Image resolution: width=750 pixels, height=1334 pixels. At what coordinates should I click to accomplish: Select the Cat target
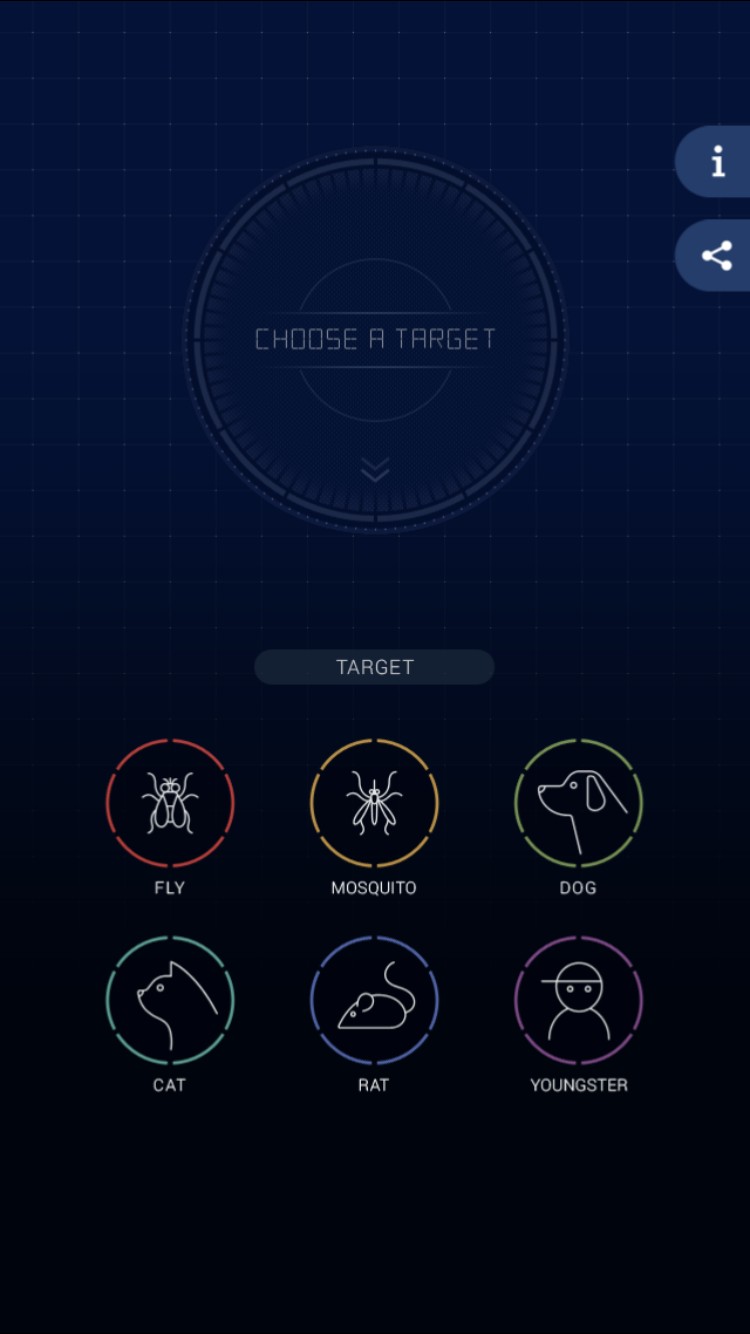(x=170, y=1000)
